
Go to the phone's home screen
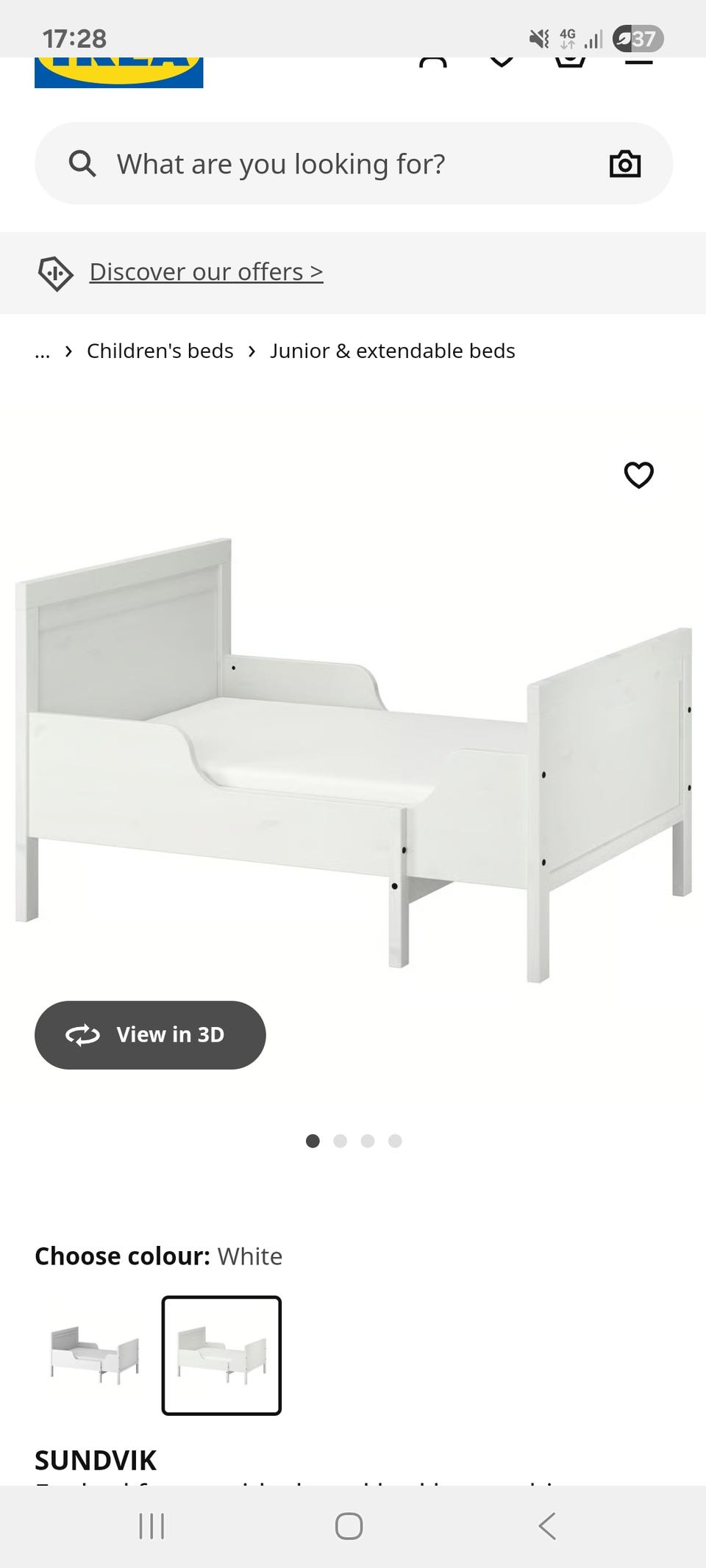tap(349, 1526)
